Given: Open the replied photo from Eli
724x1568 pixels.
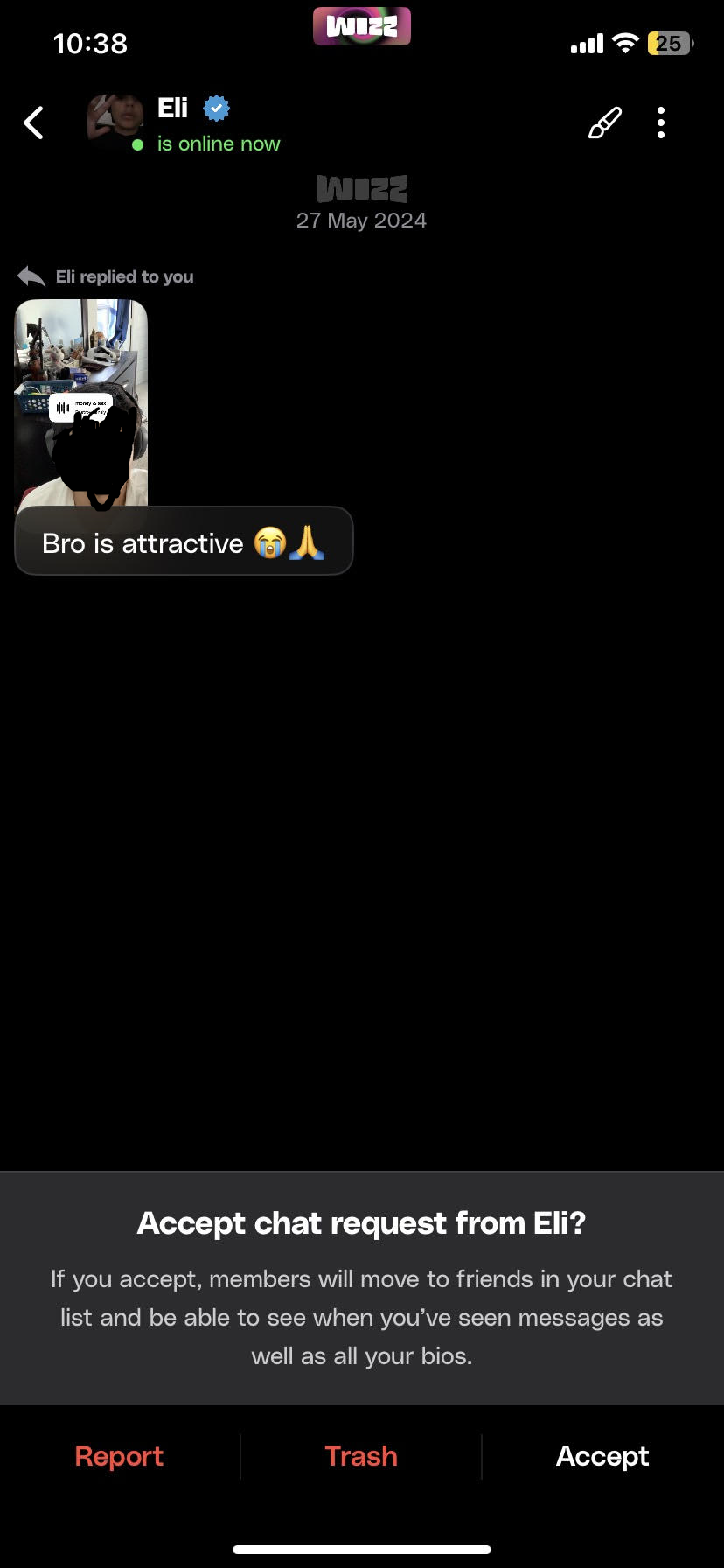Looking at the screenshot, I should pyautogui.click(x=81, y=403).
